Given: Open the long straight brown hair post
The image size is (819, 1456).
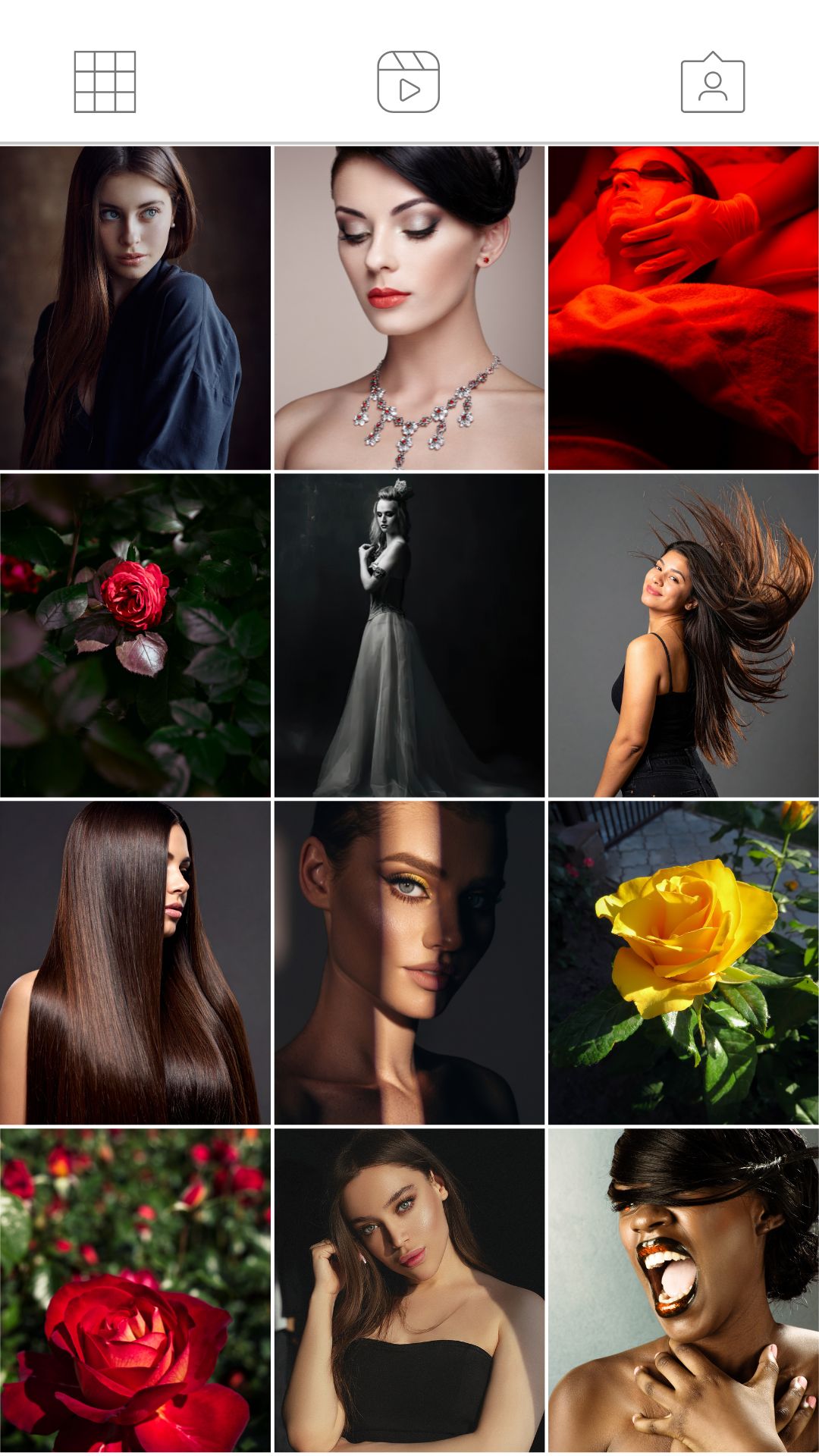Looking at the screenshot, I should 135,963.
